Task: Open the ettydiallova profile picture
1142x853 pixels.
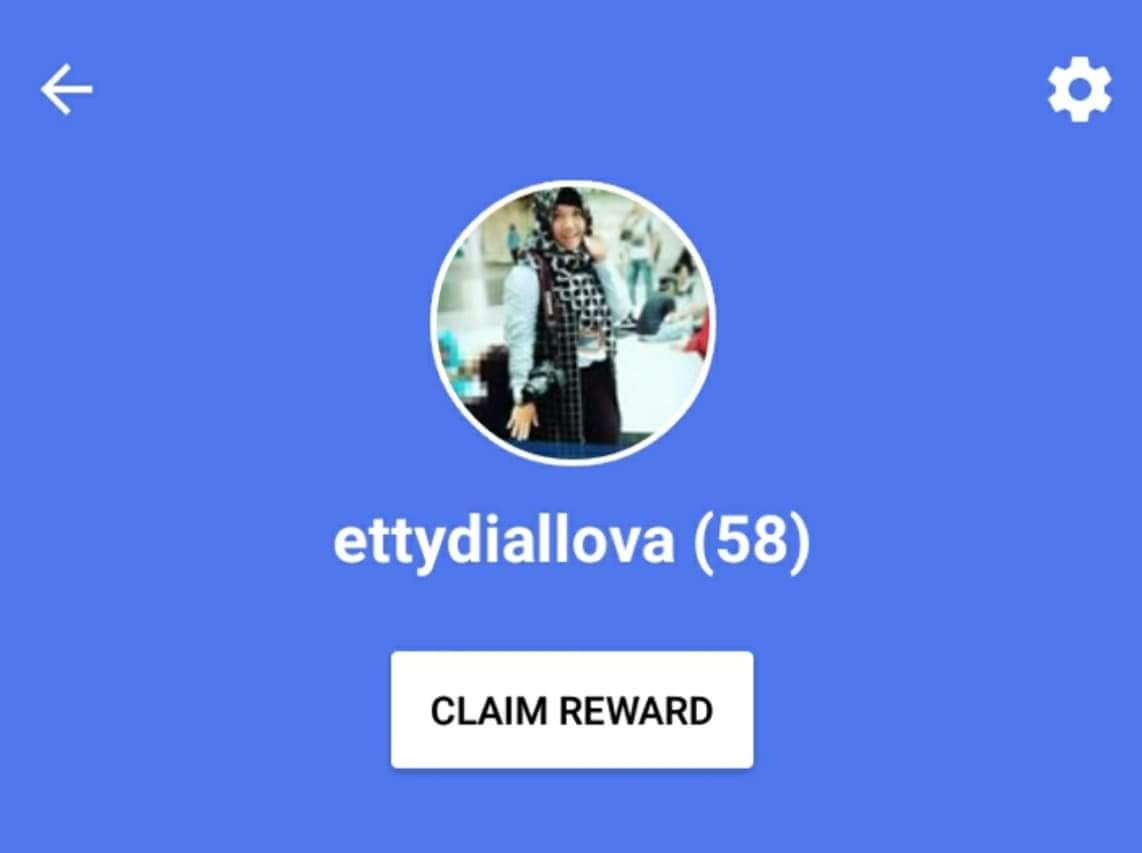Action: (x=572, y=323)
